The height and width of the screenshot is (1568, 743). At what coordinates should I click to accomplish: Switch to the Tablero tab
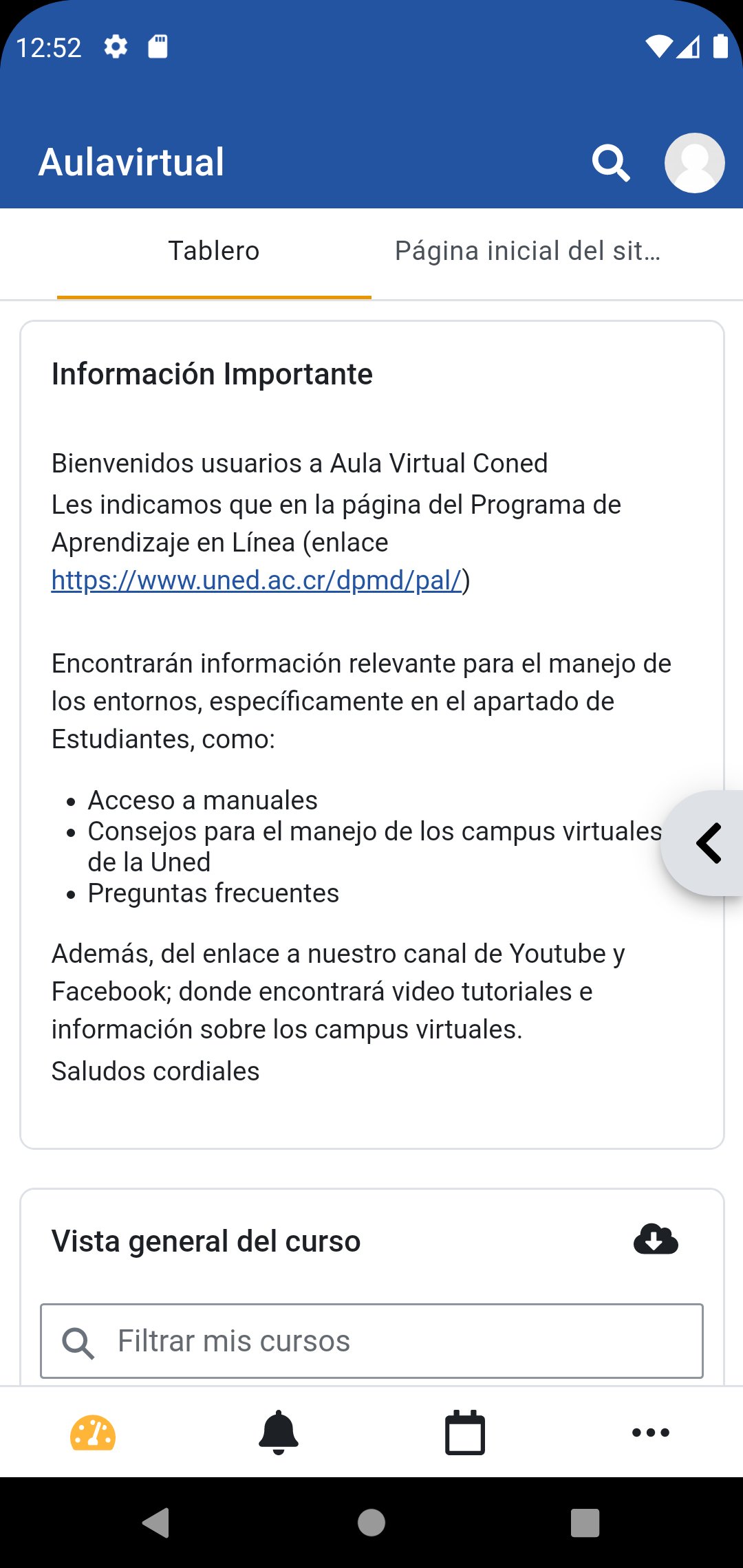[213, 250]
